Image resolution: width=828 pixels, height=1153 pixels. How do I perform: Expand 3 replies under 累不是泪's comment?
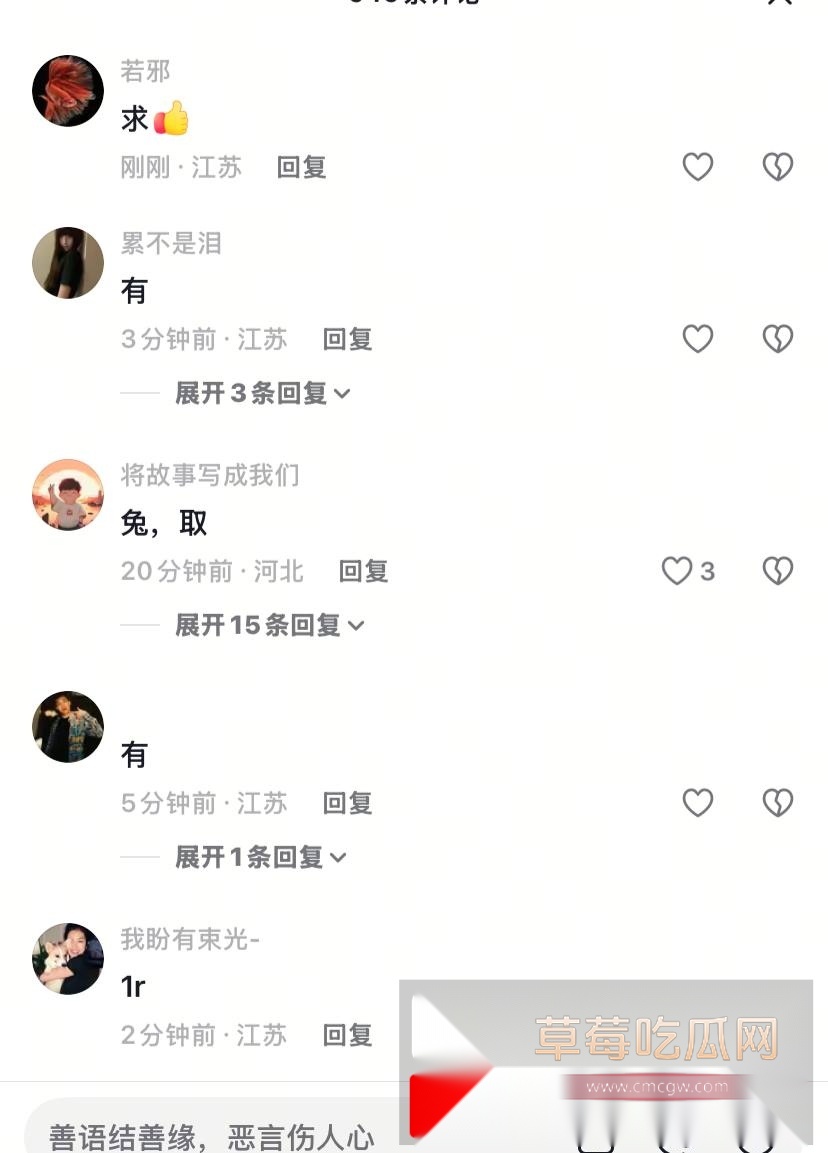(x=262, y=393)
